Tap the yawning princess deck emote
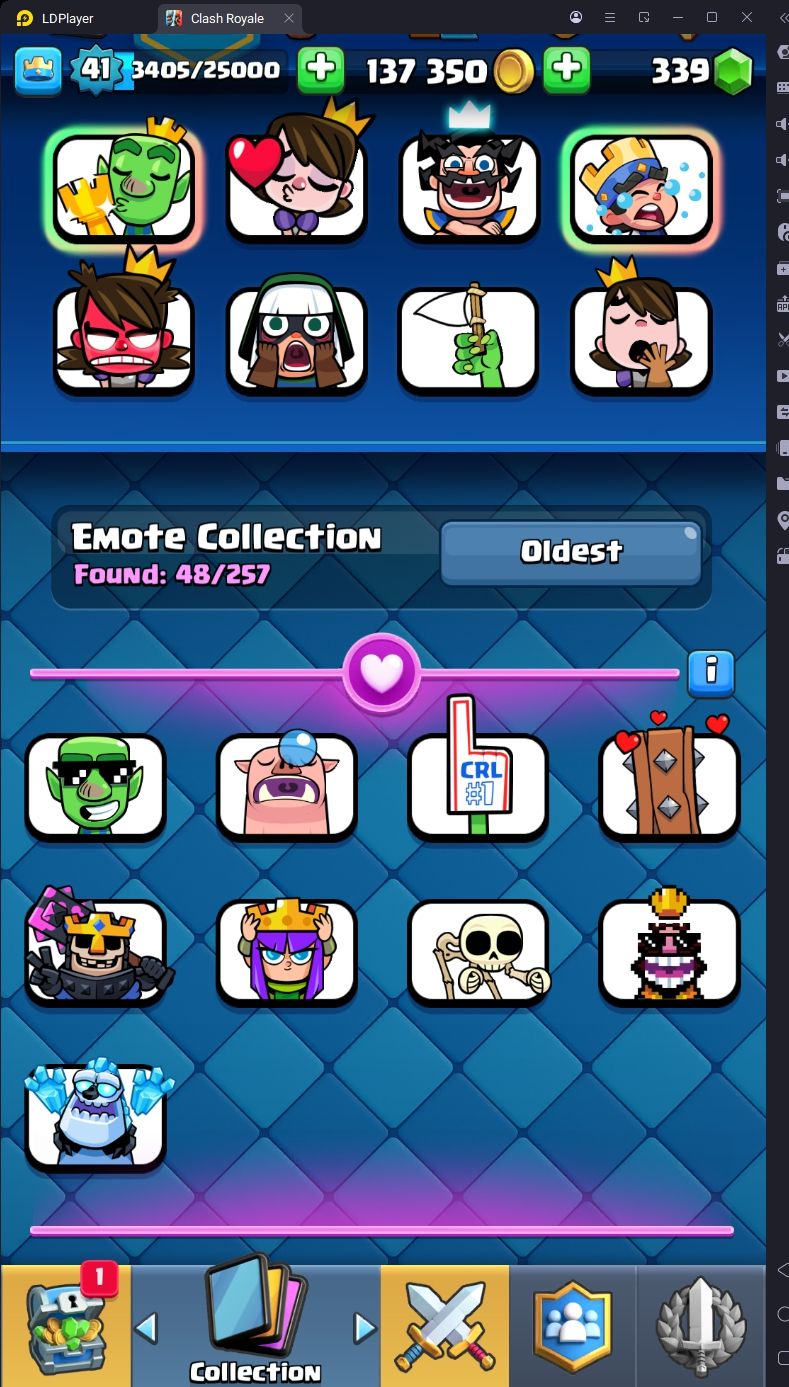The image size is (789, 1387). click(x=641, y=340)
